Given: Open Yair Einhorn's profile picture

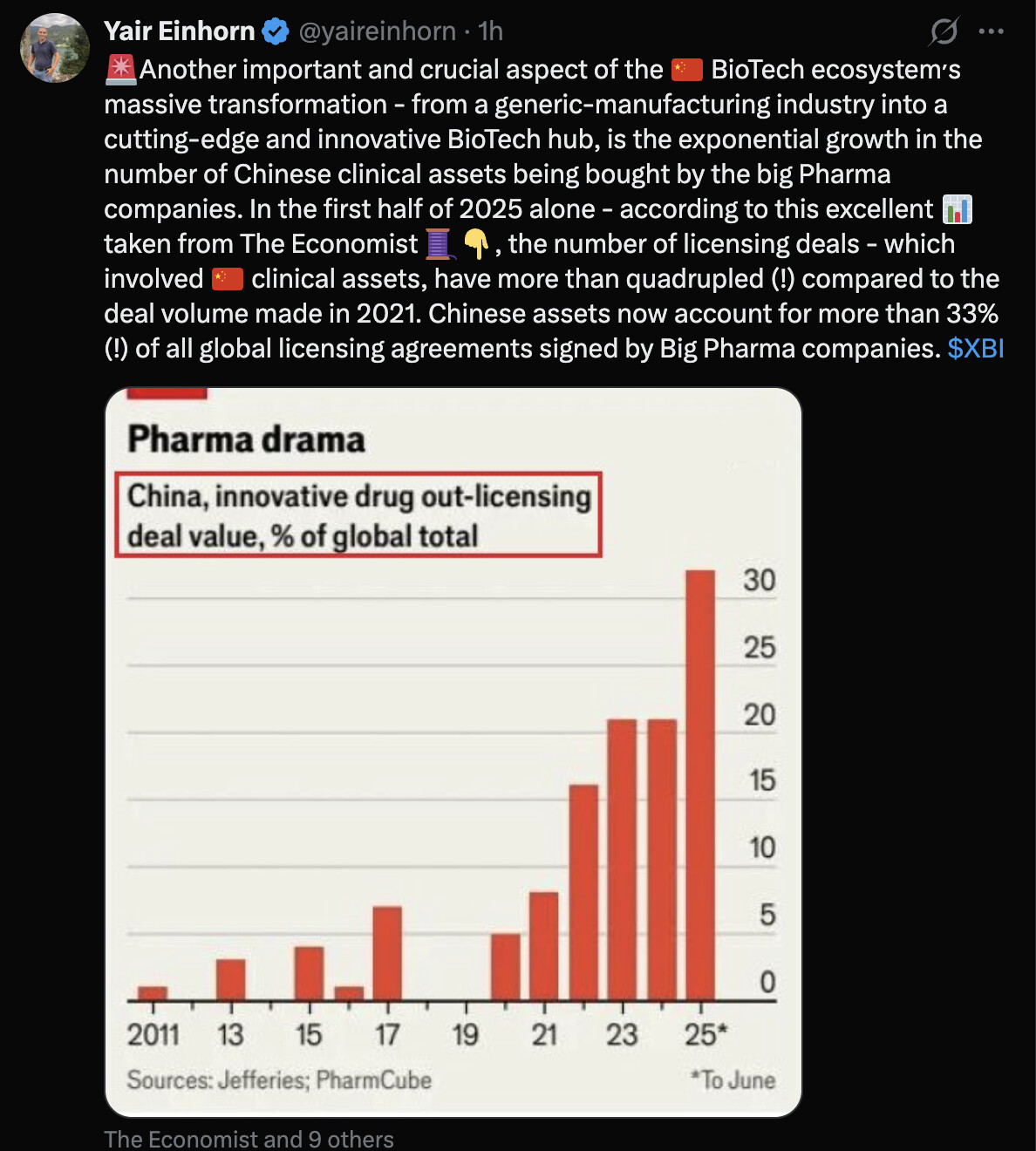Looking at the screenshot, I should pos(54,48).
